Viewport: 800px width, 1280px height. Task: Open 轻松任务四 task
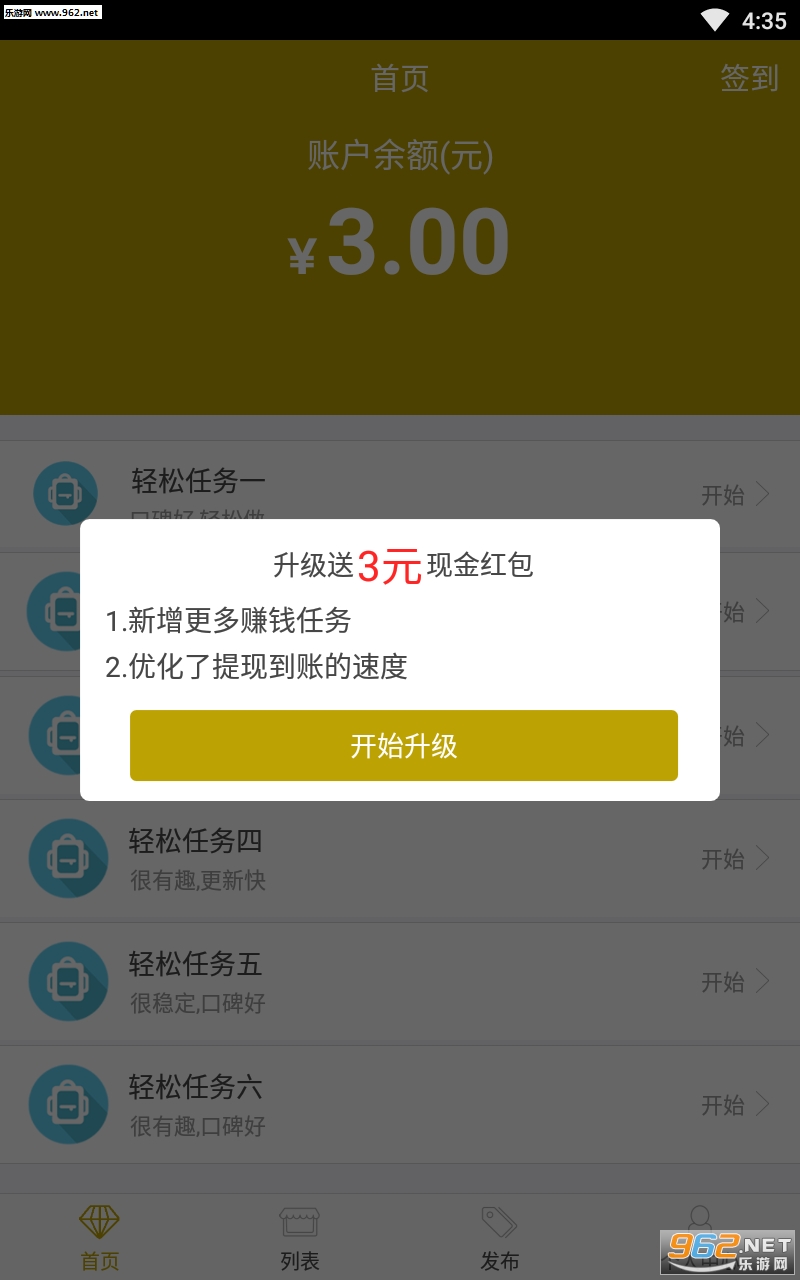[400, 859]
